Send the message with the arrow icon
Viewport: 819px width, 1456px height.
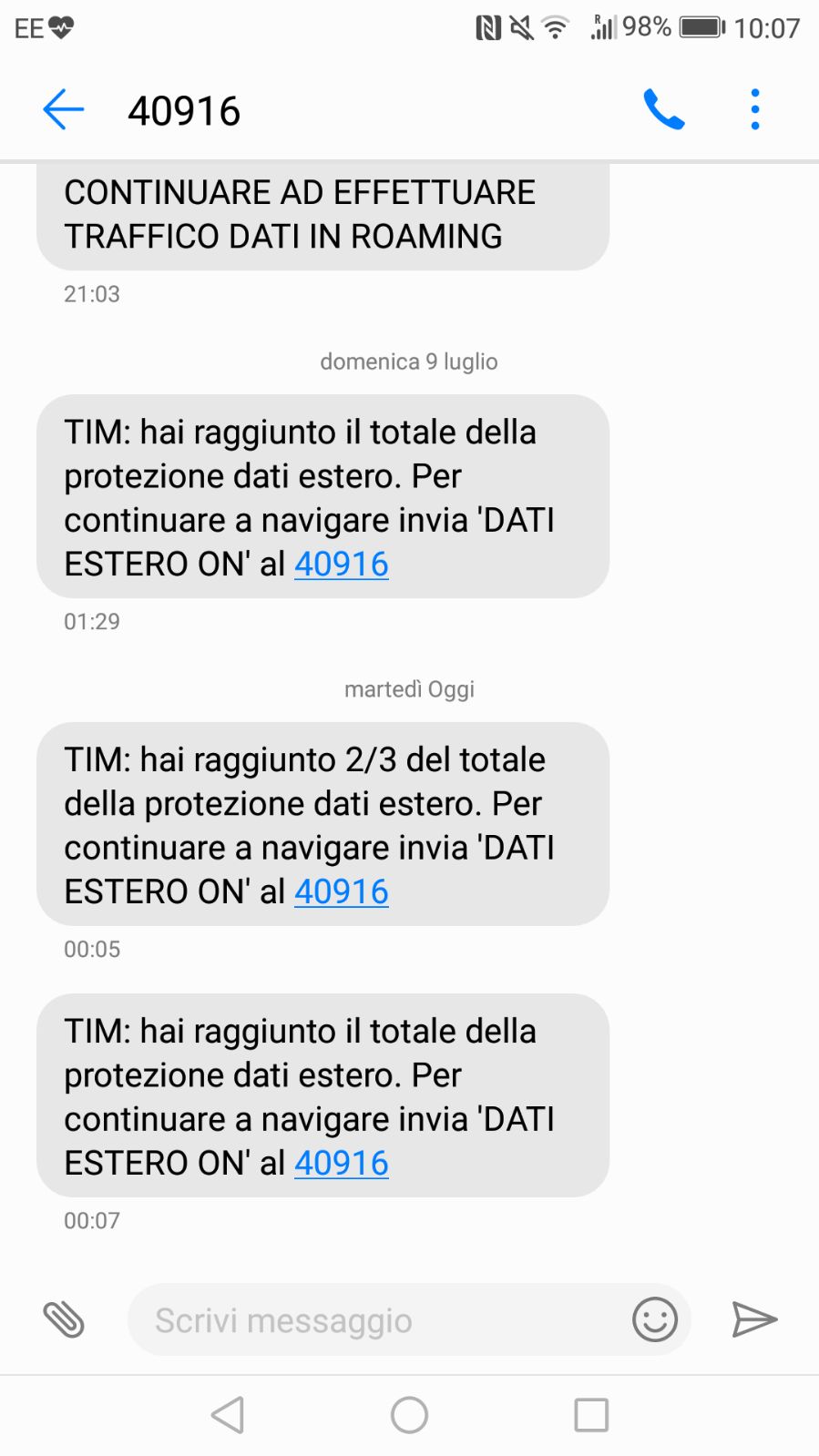click(x=754, y=1319)
